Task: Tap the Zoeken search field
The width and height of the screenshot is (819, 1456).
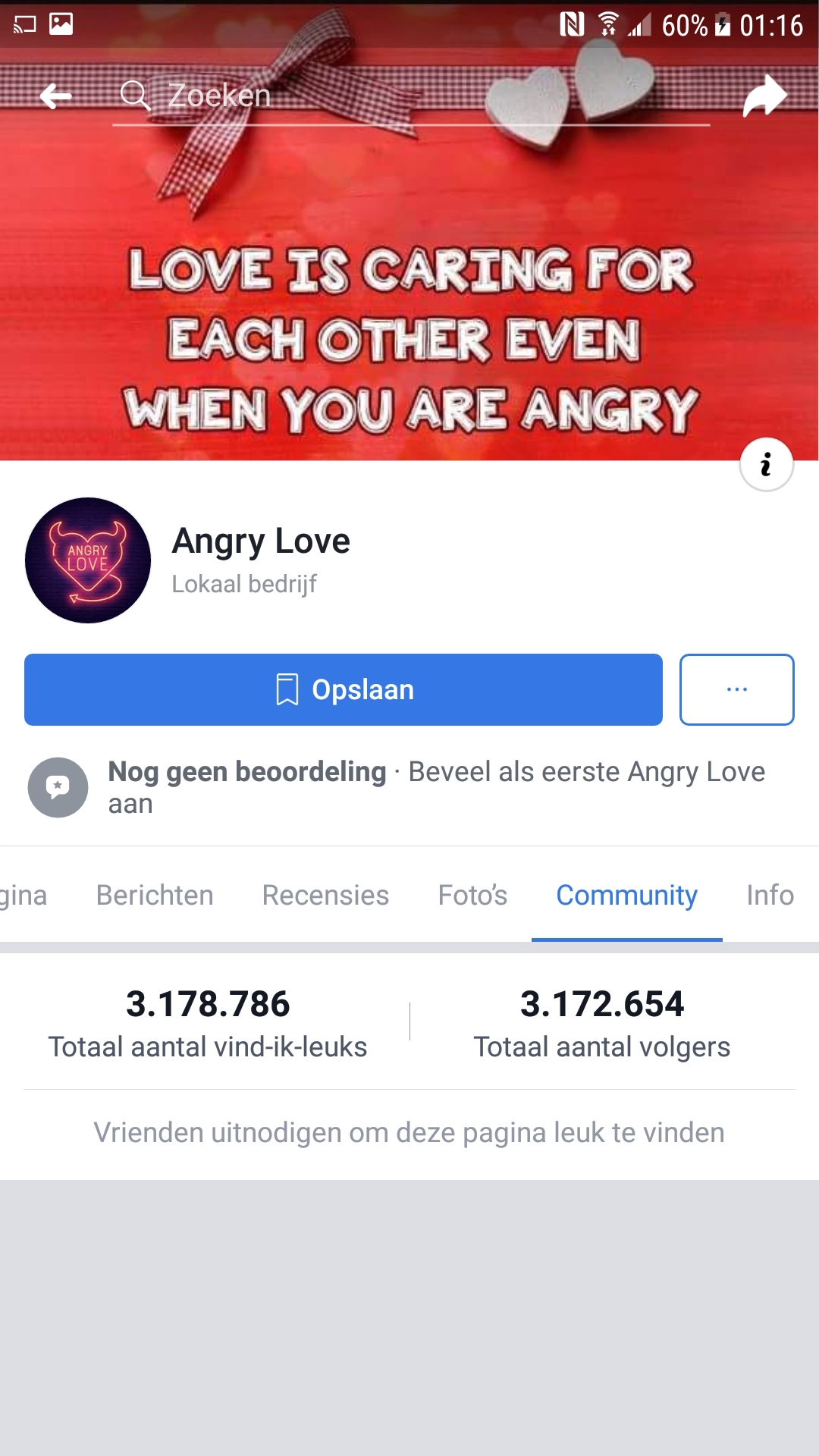Action: click(409, 96)
